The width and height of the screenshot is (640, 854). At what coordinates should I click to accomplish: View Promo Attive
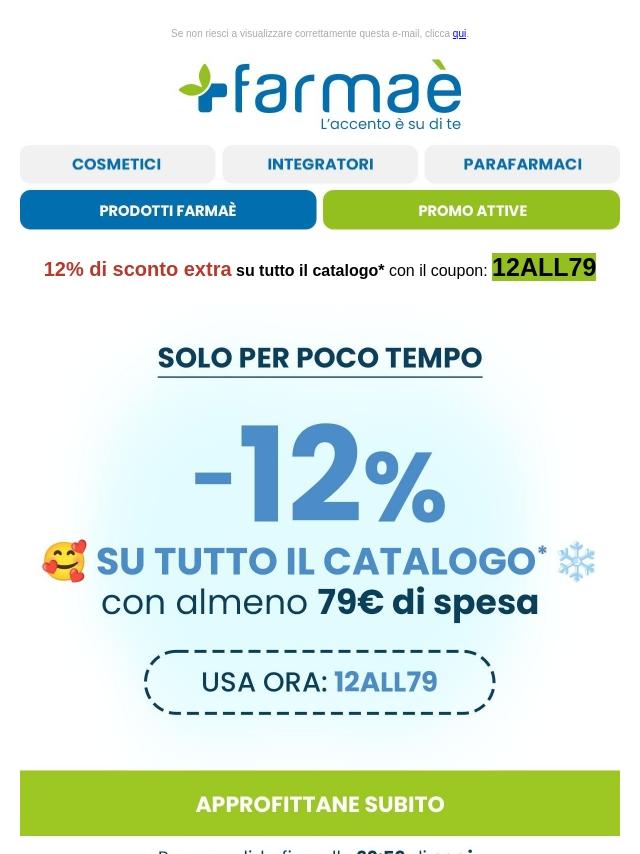(x=471, y=210)
